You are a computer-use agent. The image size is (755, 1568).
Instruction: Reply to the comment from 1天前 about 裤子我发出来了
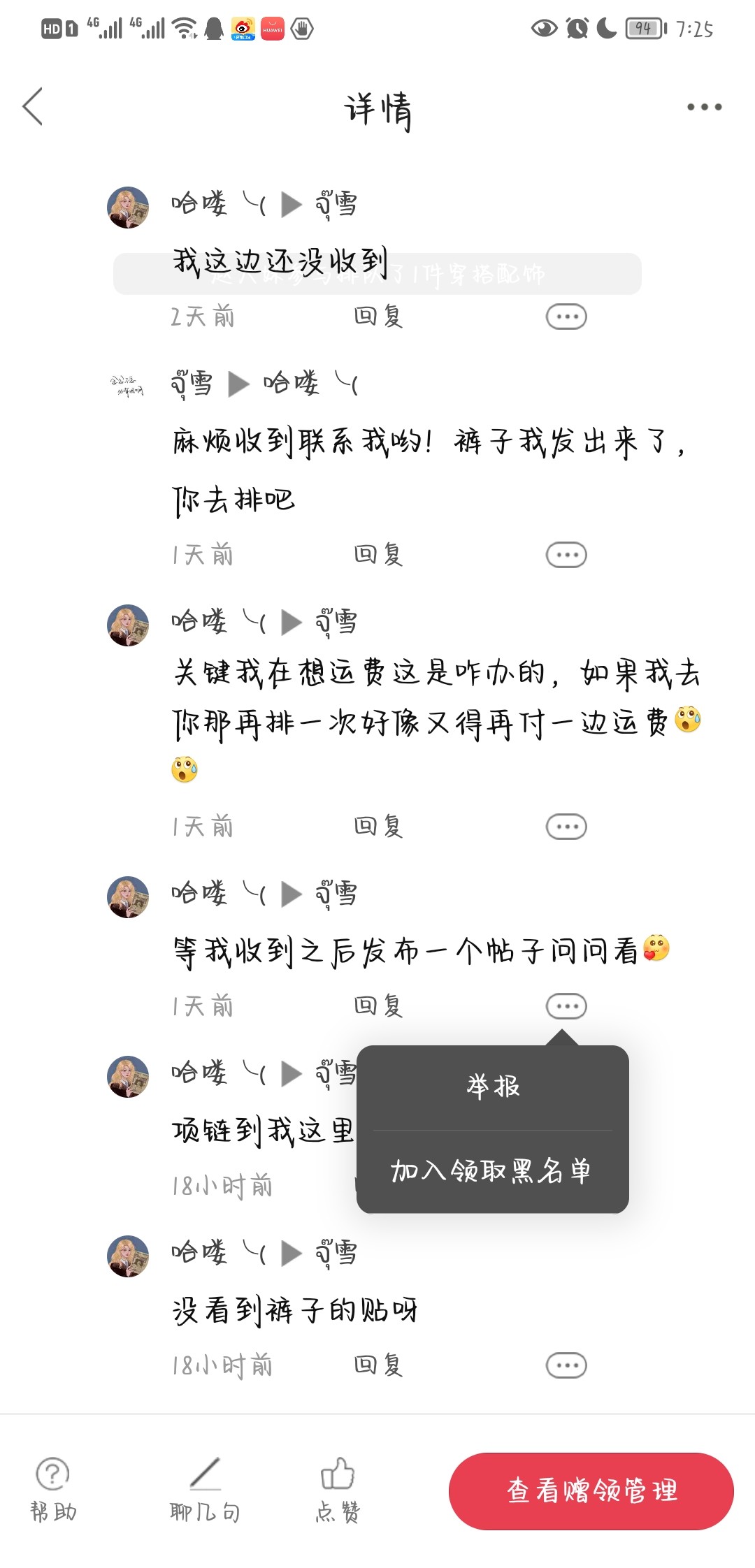coord(378,555)
